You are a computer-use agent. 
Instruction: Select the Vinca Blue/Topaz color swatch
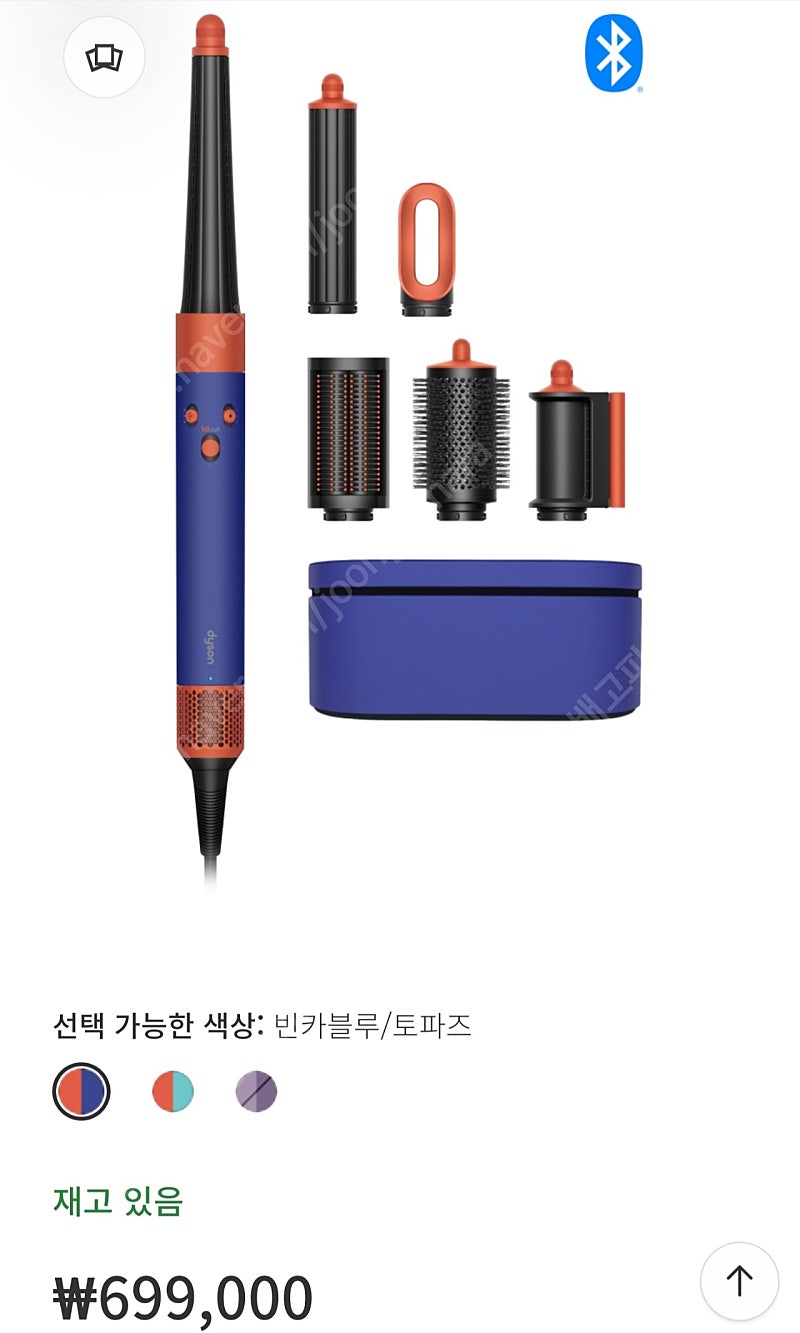81,1091
